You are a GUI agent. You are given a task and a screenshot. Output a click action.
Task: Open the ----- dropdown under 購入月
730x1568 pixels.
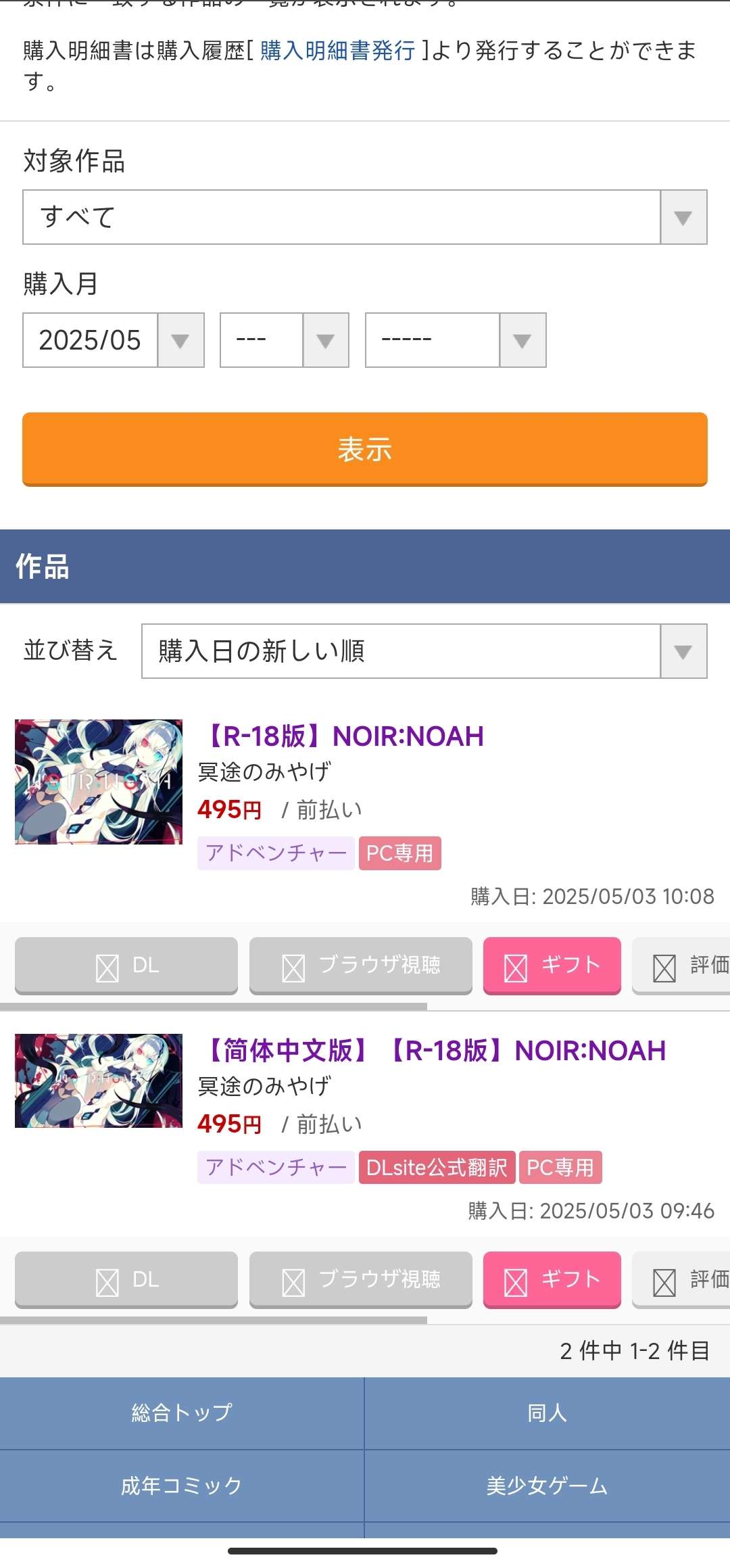click(455, 340)
